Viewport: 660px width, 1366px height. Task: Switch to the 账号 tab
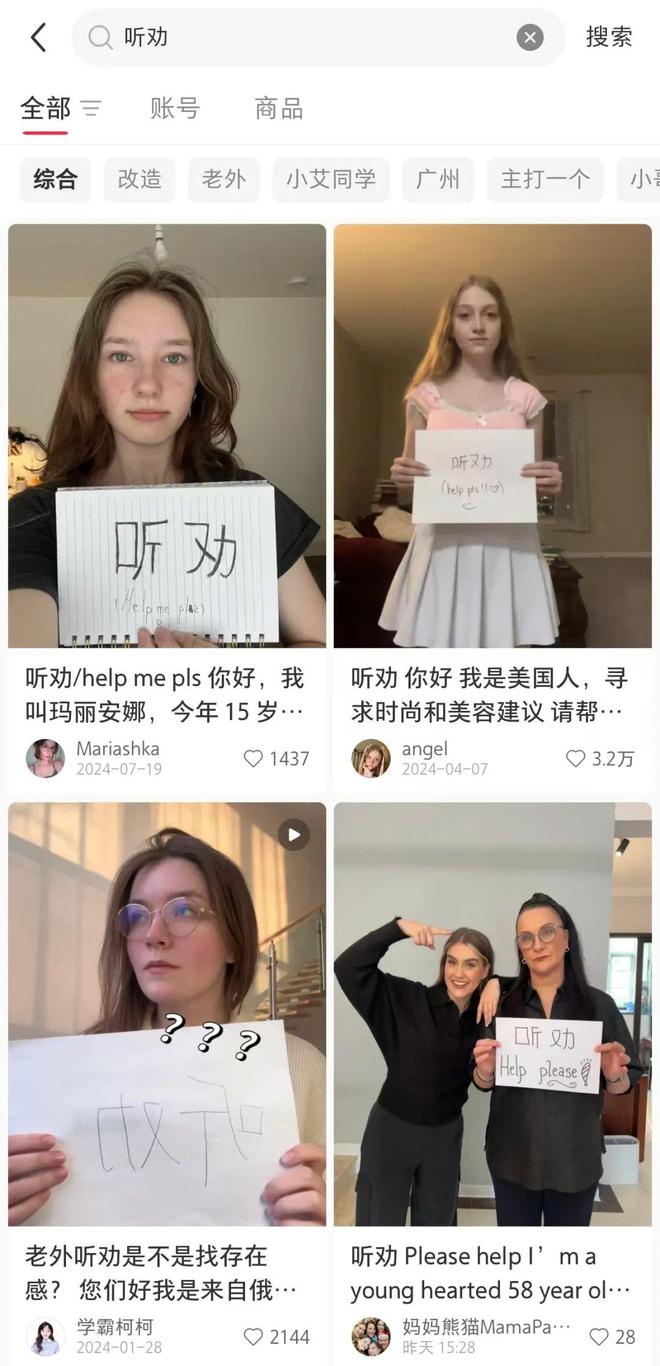click(x=175, y=108)
